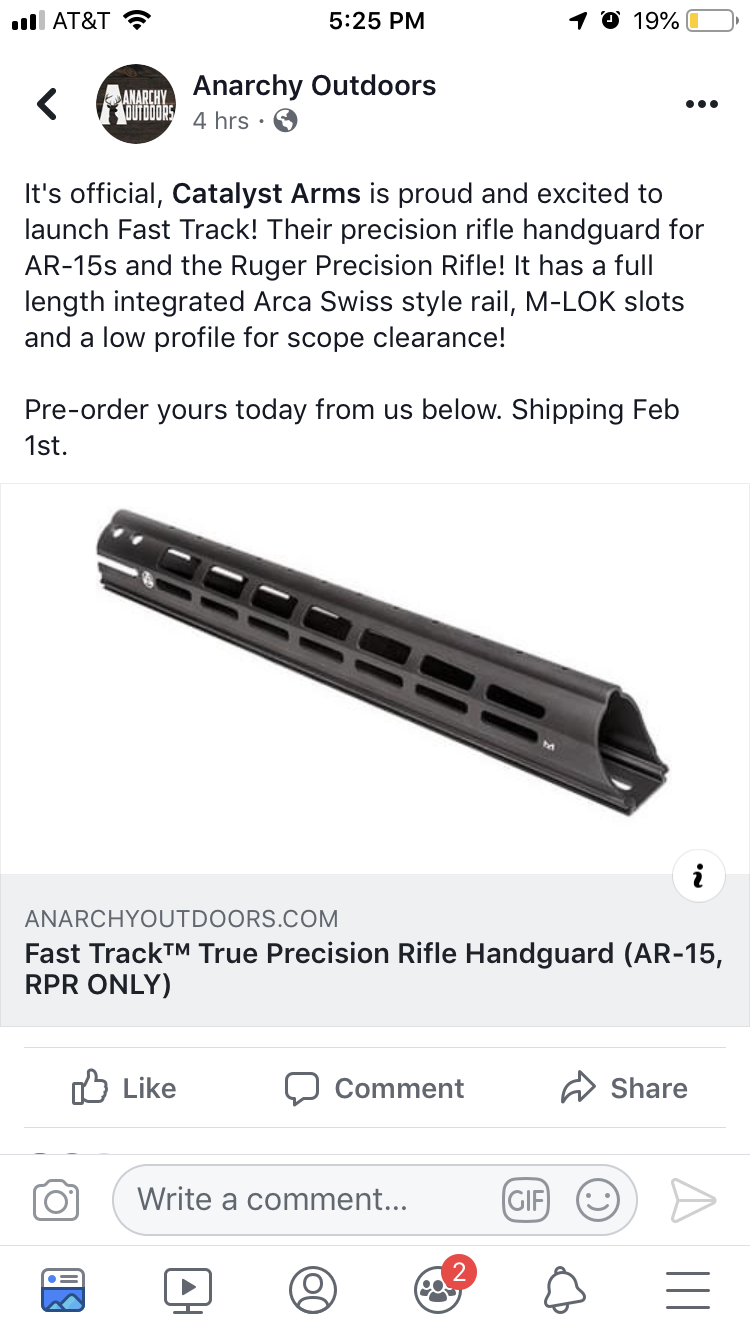Focus the Write a comment field
The width and height of the screenshot is (750, 1334).
click(300, 1199)
